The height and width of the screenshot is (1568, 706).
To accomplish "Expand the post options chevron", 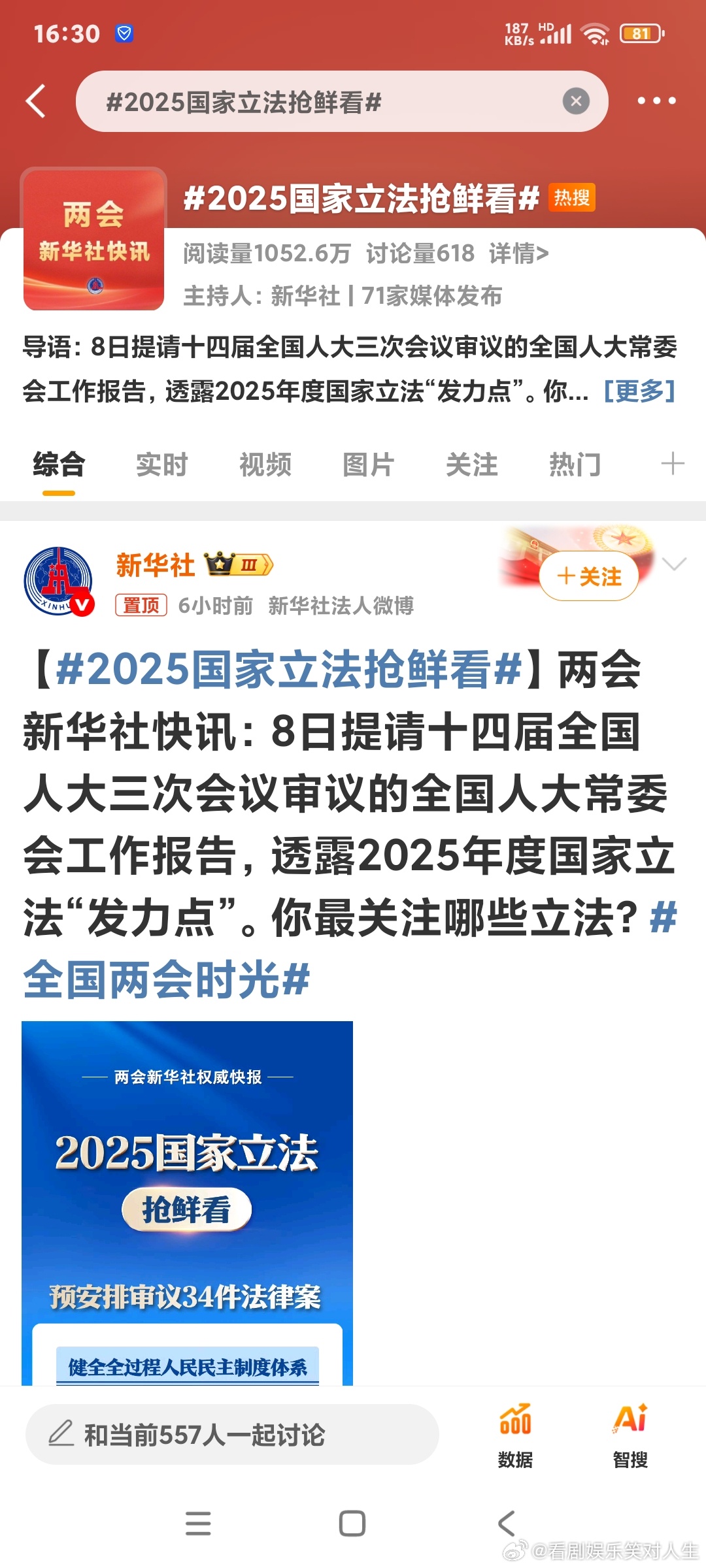I will 674,564.
